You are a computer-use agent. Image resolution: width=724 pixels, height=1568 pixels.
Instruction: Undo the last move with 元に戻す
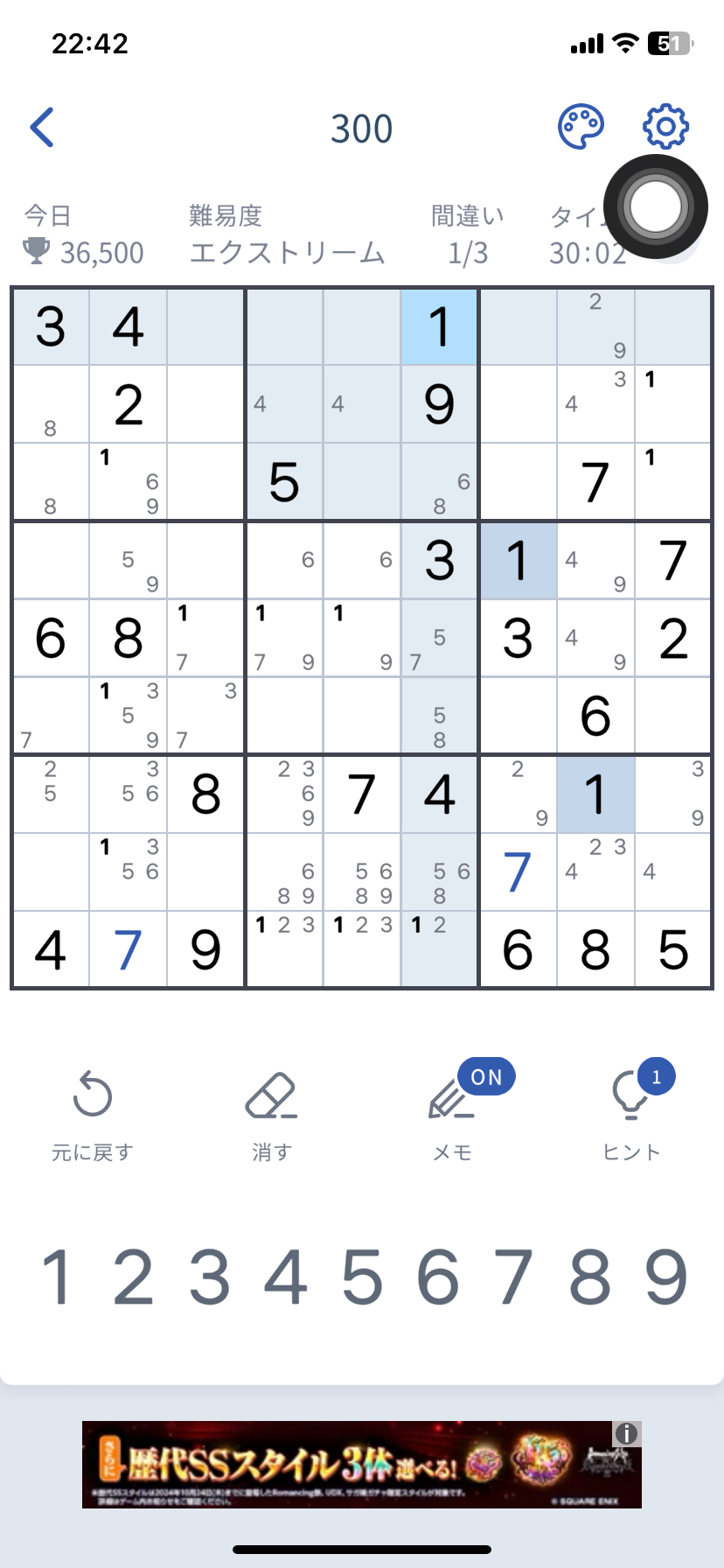click(92, 1113)
